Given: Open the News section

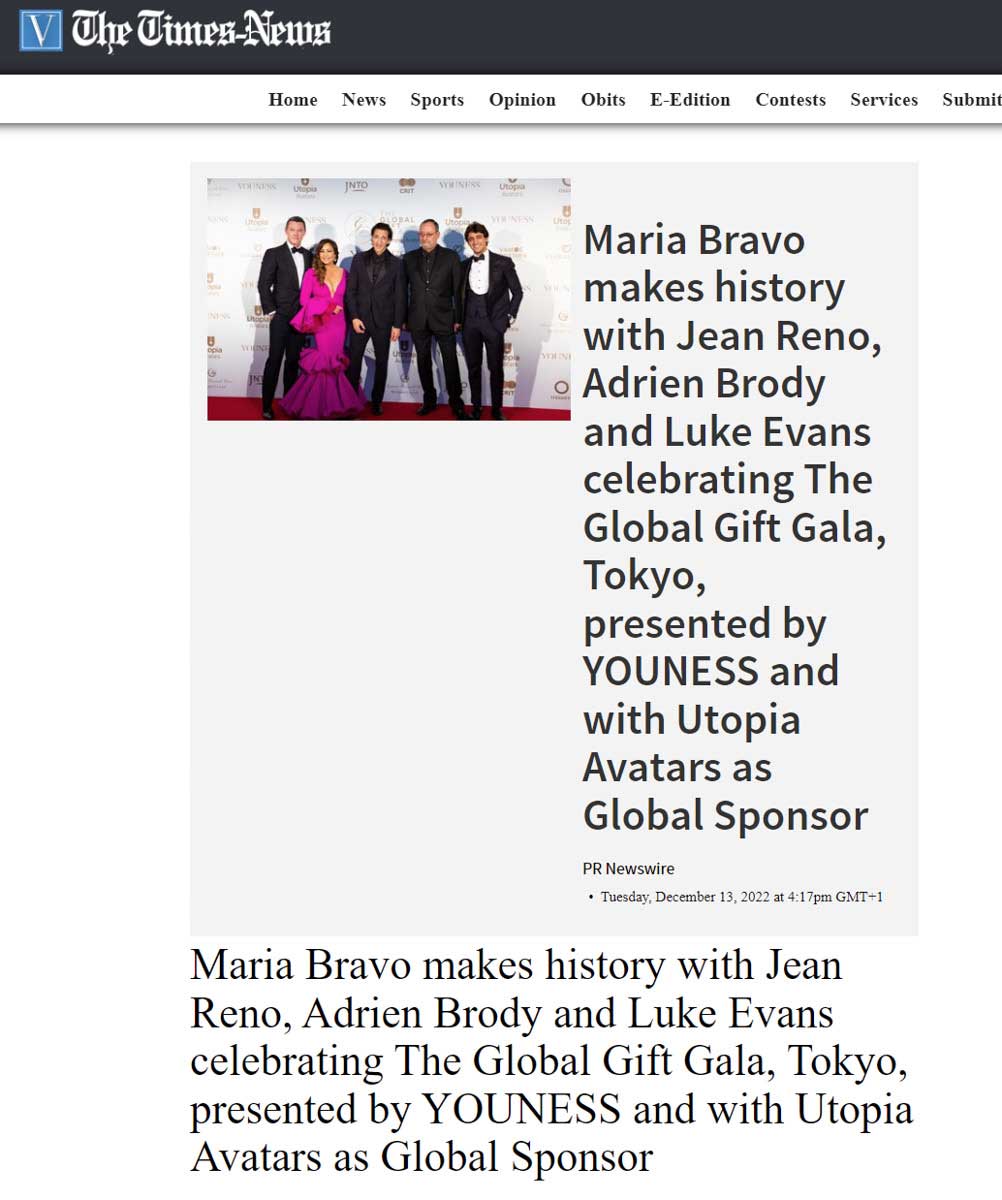Looking at the screenshot, I should click(364, 100).
